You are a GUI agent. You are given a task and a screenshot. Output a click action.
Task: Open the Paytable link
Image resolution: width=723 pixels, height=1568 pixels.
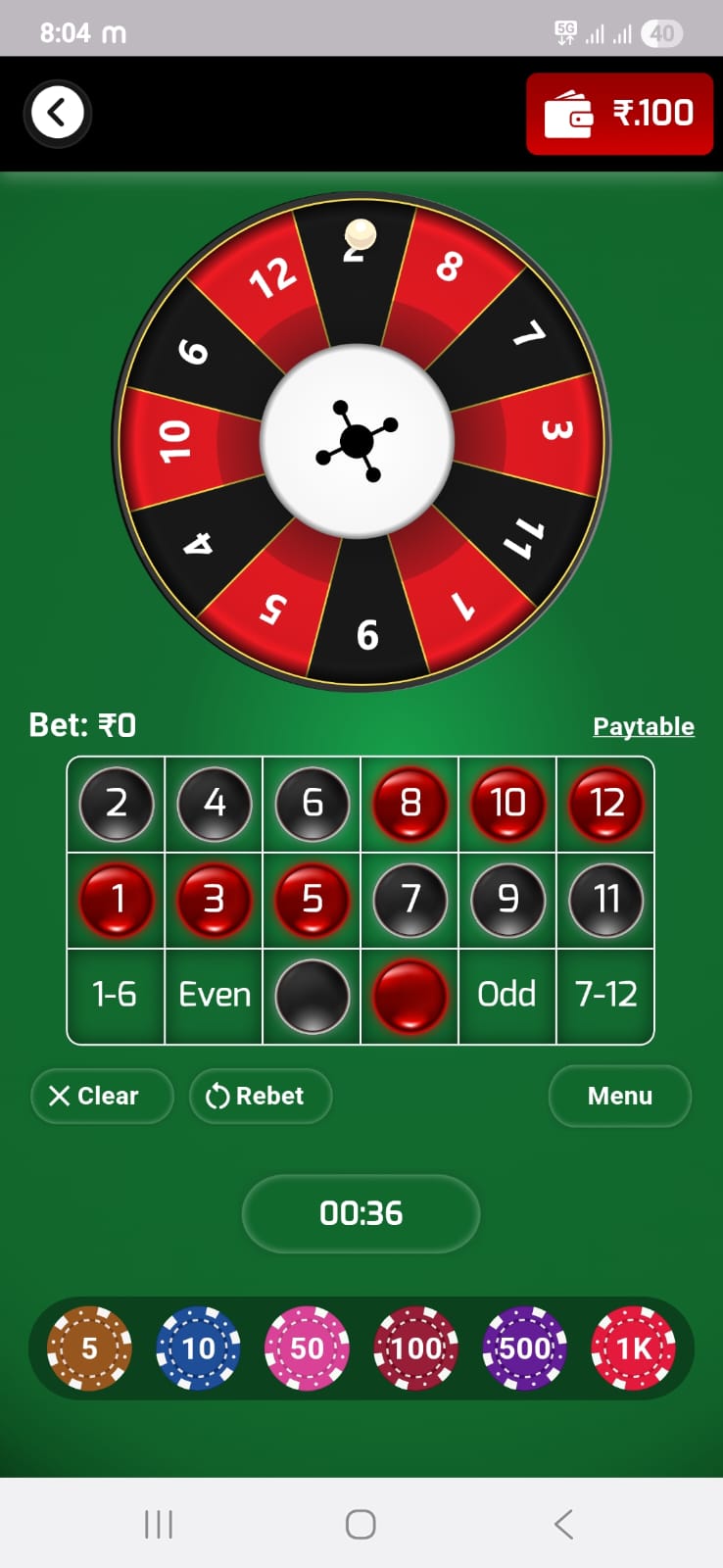(644, 726)
